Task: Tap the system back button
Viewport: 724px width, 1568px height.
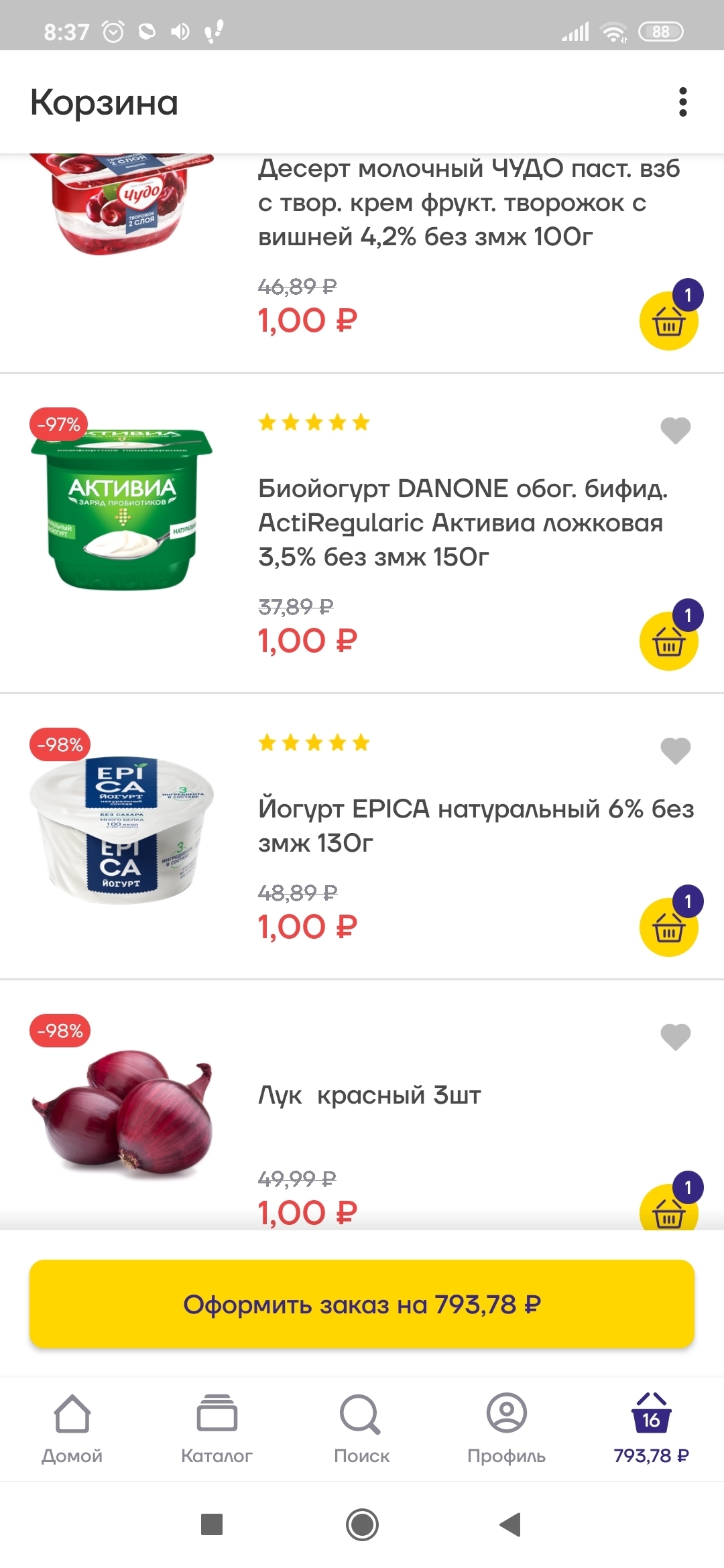Action: click(x=511, y=1524)
